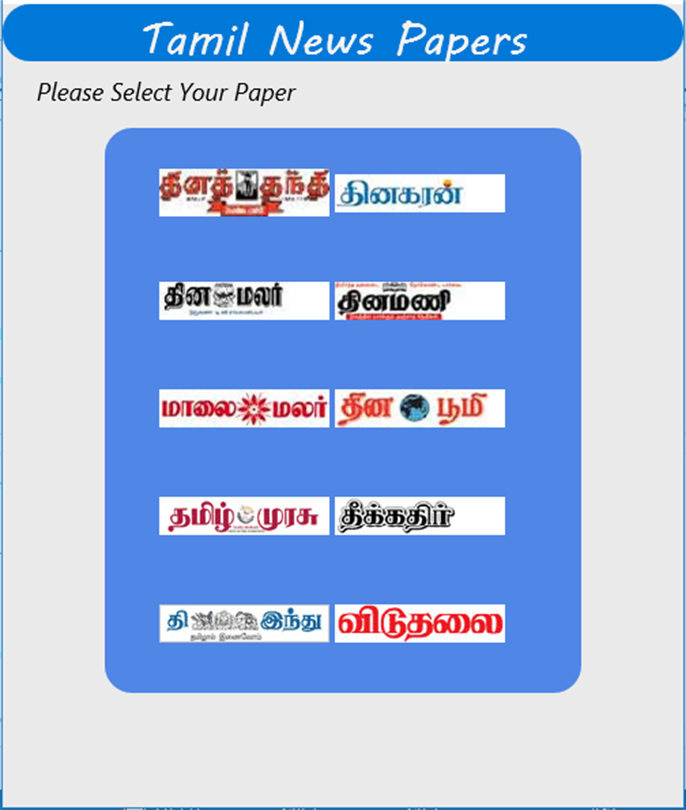Open the Maalai Malar newspaper
Image resolution: width=686 pixels, height=810 pixels.
pyautogui.click(x=243, y=408)
